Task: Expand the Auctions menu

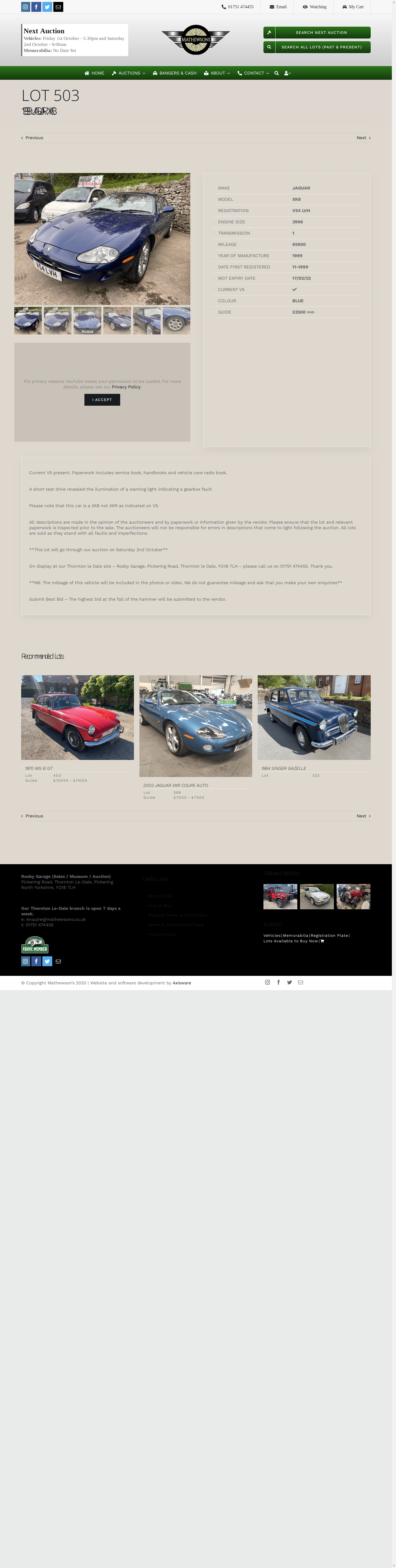Action: [128, 73]
